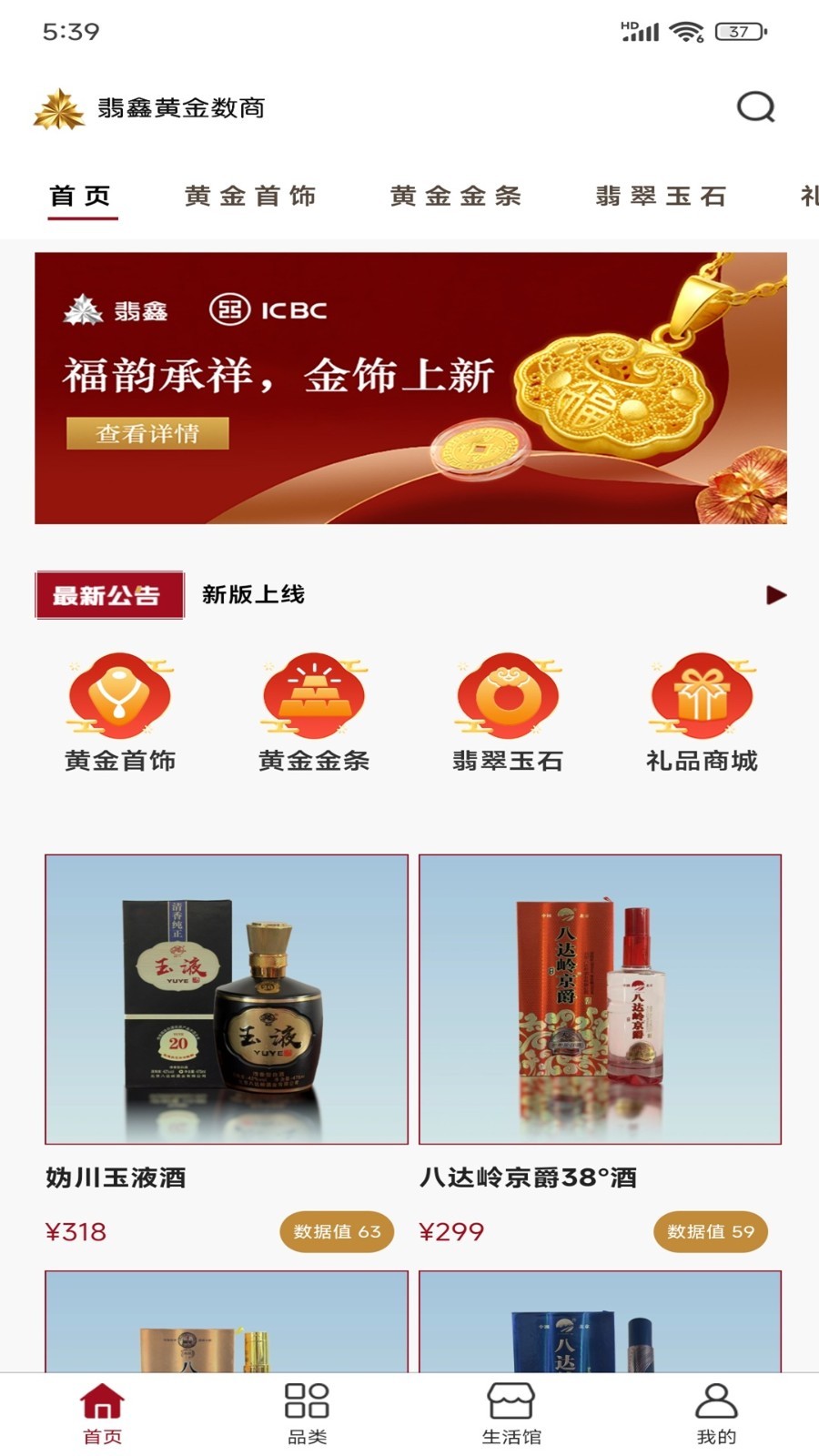This screenshot has height=1456, width=819.
Task: Tap 查看详情 on the banner
Action: coord(147,433)
